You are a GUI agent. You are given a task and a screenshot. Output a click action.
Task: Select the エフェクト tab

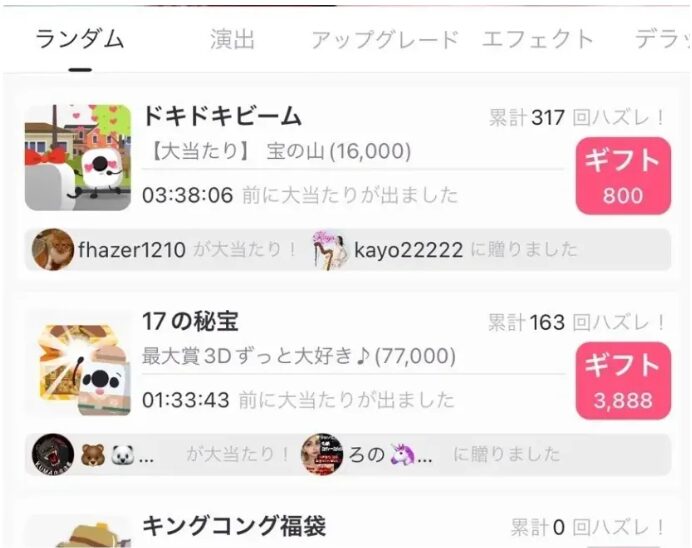(x=538, y=40)
